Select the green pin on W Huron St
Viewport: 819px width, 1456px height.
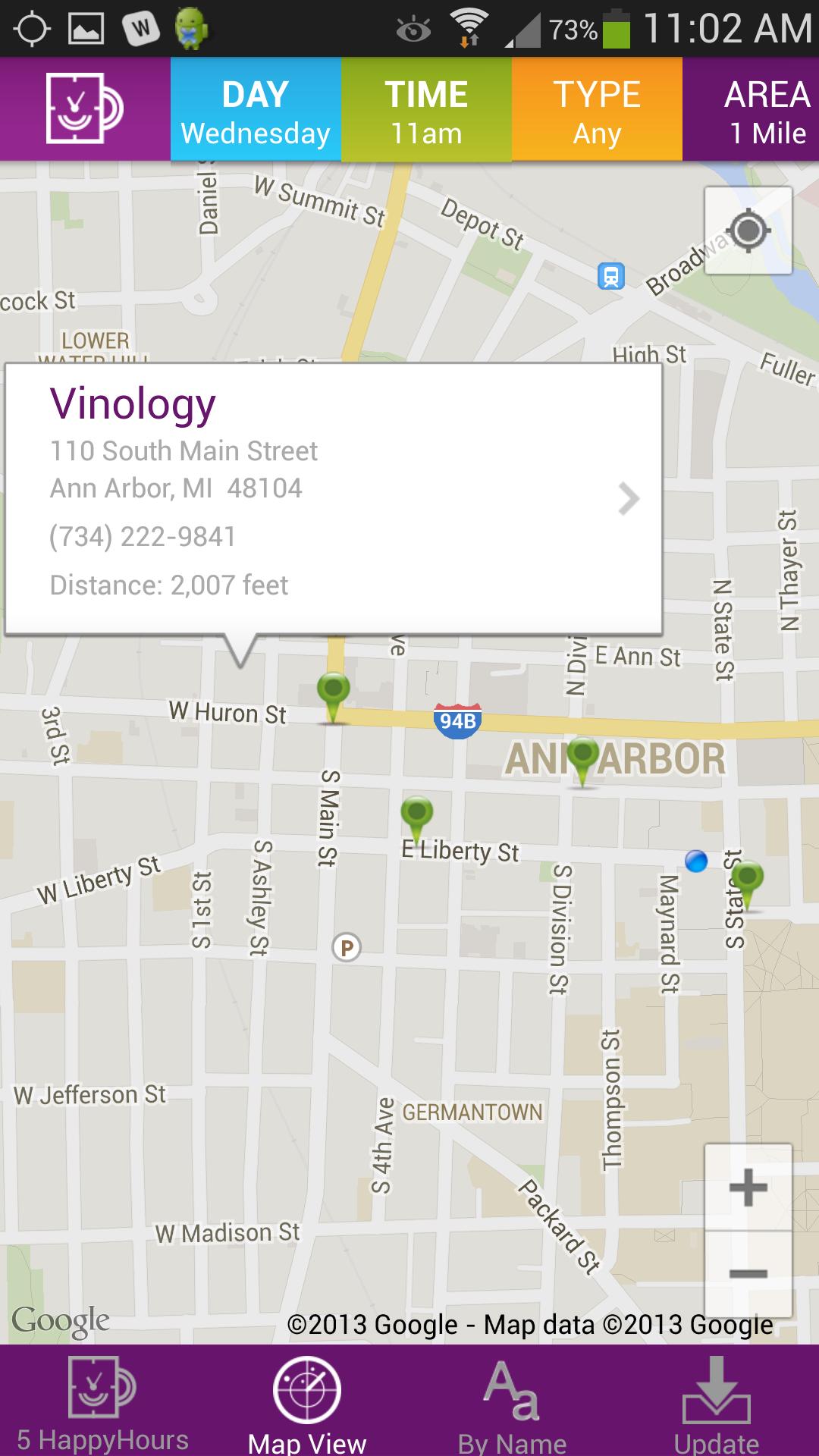[x=333, y=692]
